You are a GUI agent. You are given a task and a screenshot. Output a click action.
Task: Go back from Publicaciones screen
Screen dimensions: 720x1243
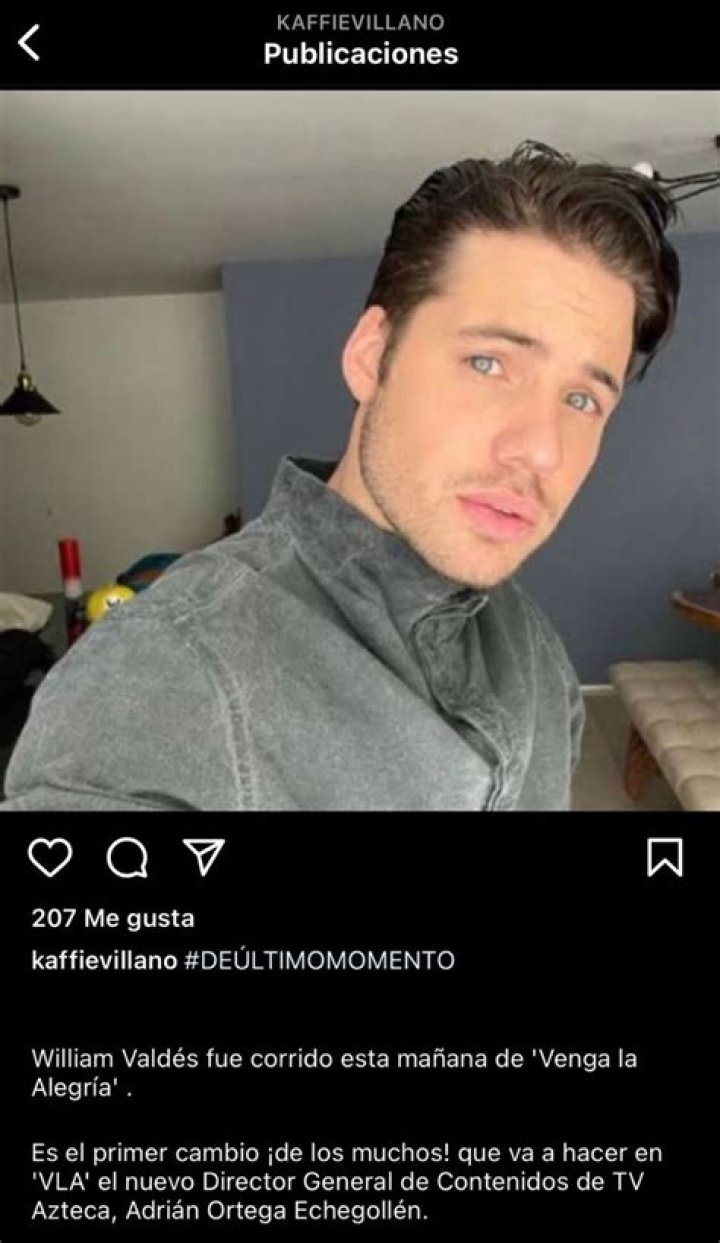click(x=30, y=43)
